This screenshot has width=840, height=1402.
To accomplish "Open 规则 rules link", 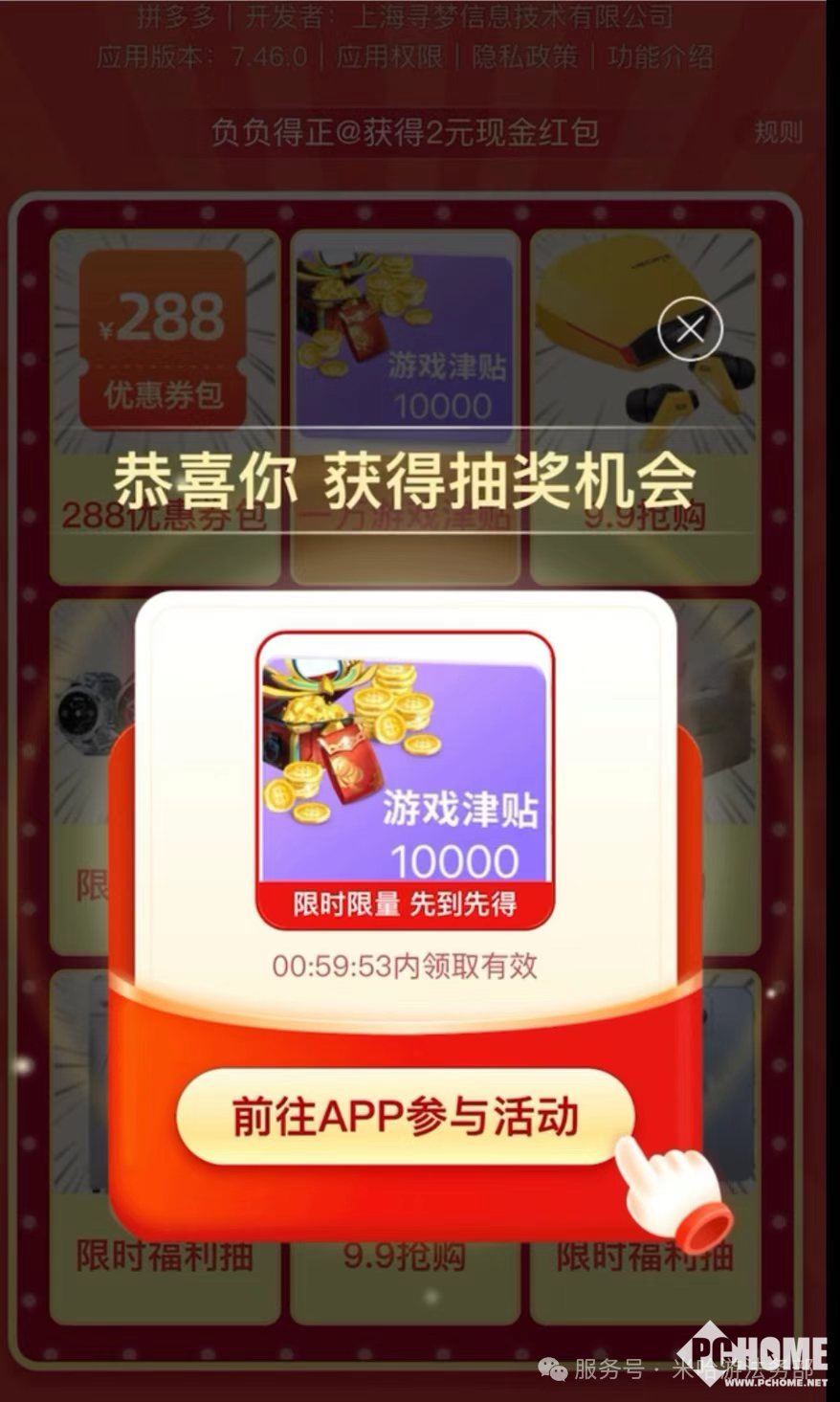I will [778, 132].
